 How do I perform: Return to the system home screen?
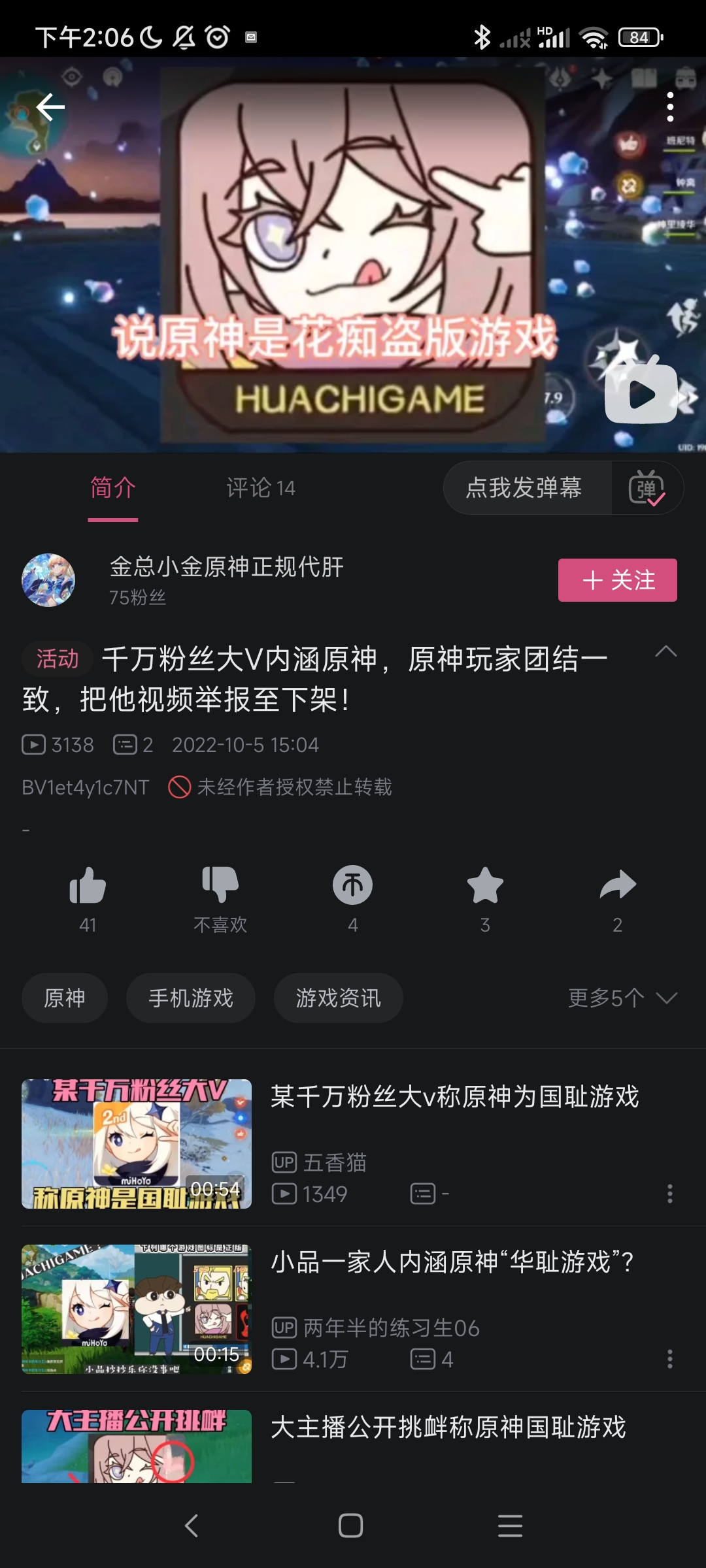(x=351, y=1526)
